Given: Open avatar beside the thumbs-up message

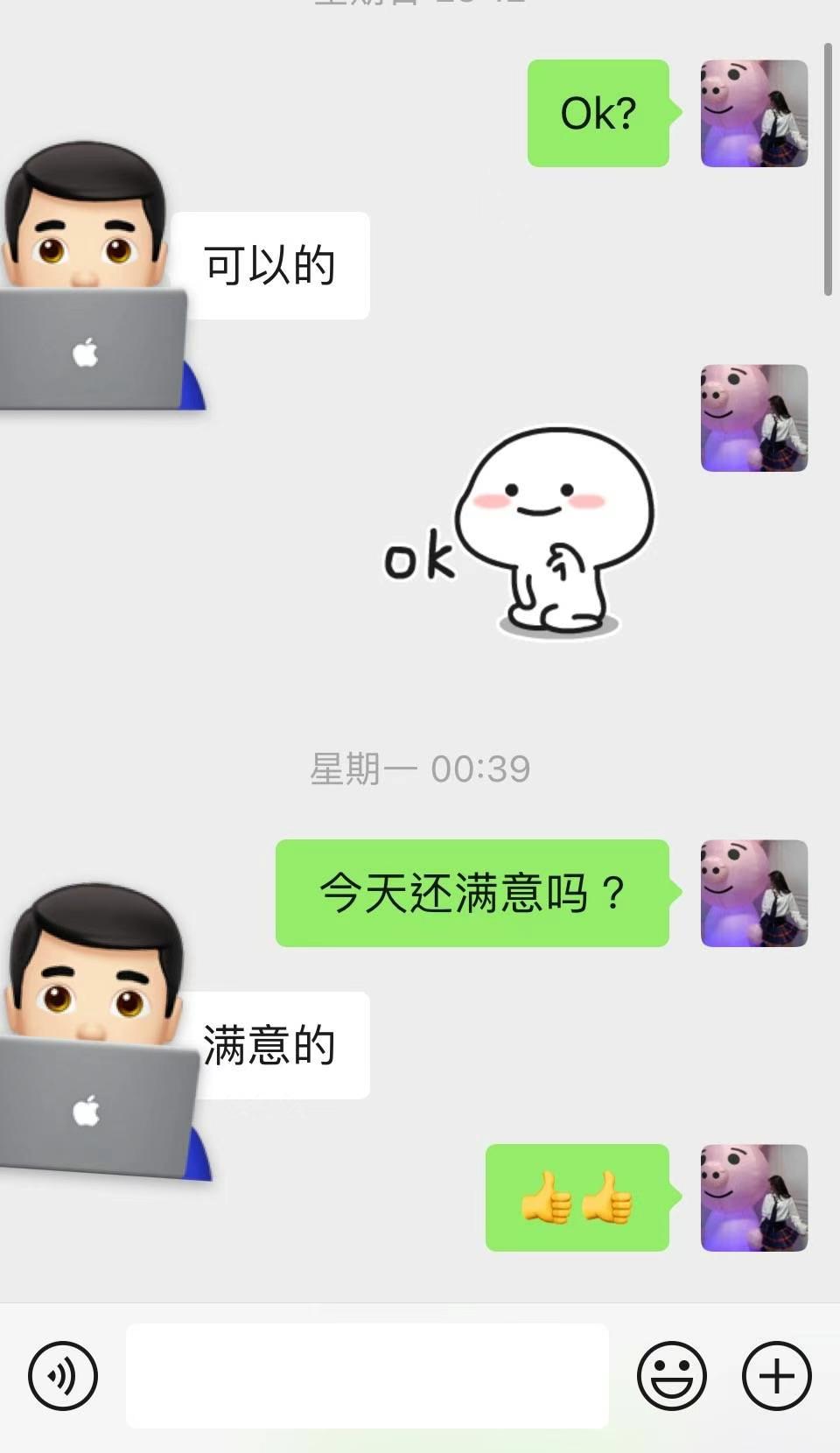Looking at the screenshot, I should [x=753, y=1197].
